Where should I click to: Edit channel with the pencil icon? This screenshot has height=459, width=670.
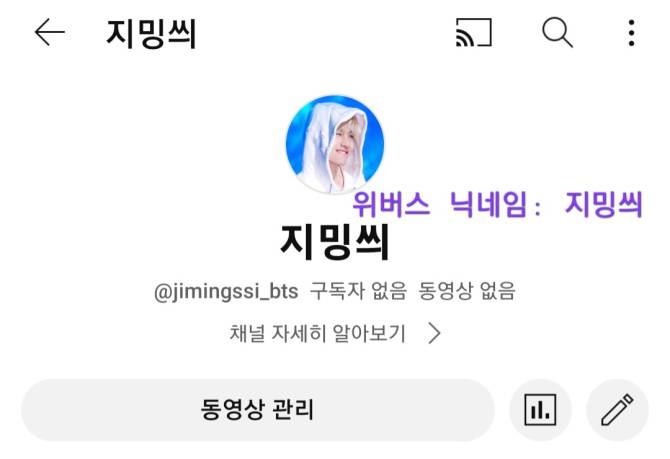pyautogui.click(x=617, y=409)
